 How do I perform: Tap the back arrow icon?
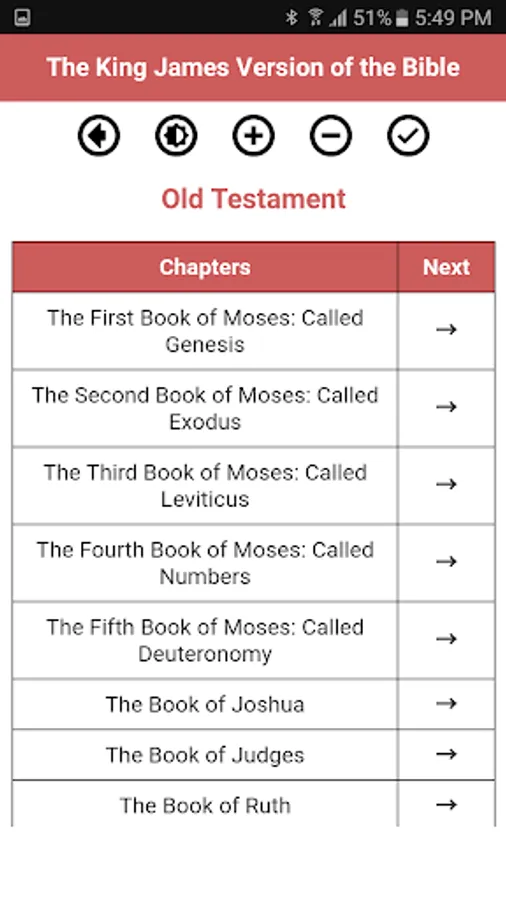99,136
